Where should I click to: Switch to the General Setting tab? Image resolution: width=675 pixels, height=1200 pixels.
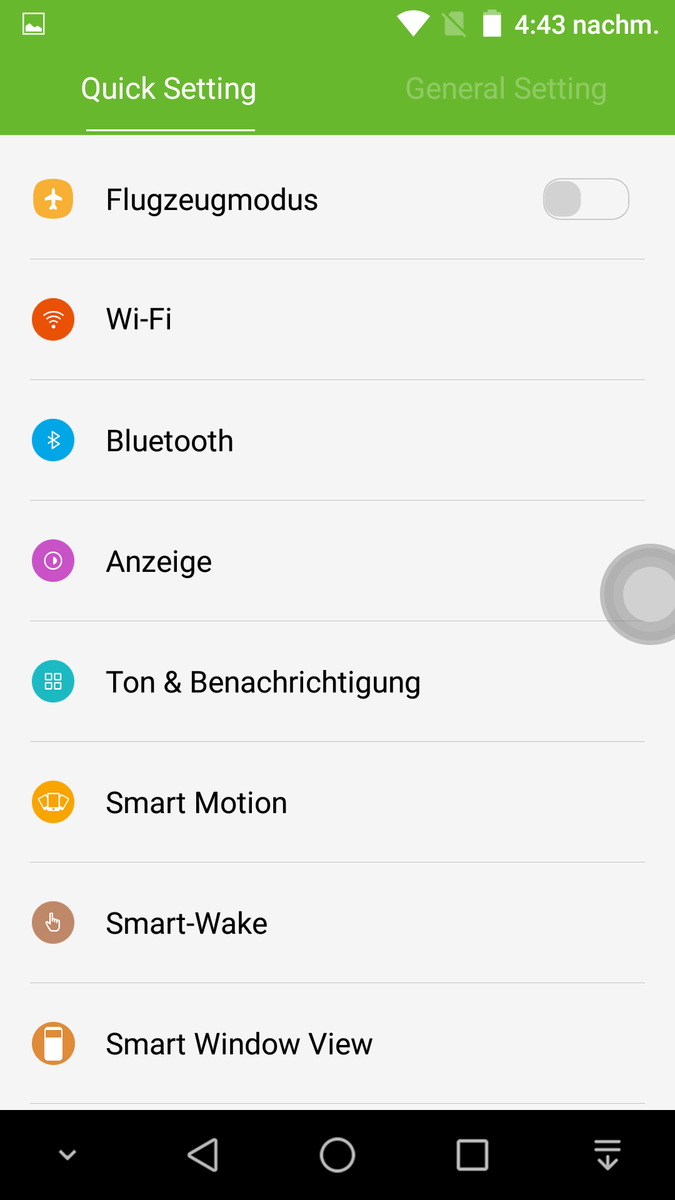[x=505, y=89]
